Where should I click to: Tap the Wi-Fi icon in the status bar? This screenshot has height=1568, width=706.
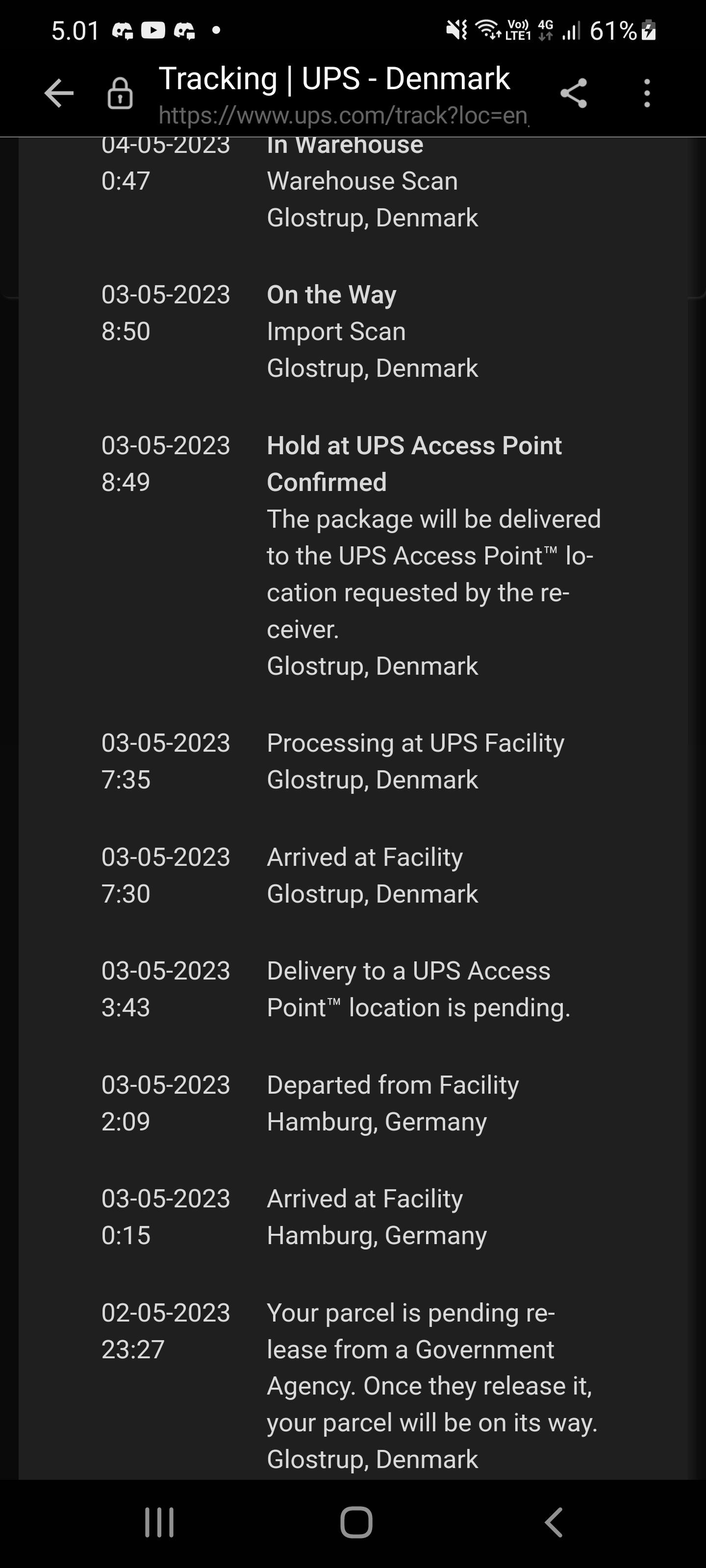tap(487, 28)
